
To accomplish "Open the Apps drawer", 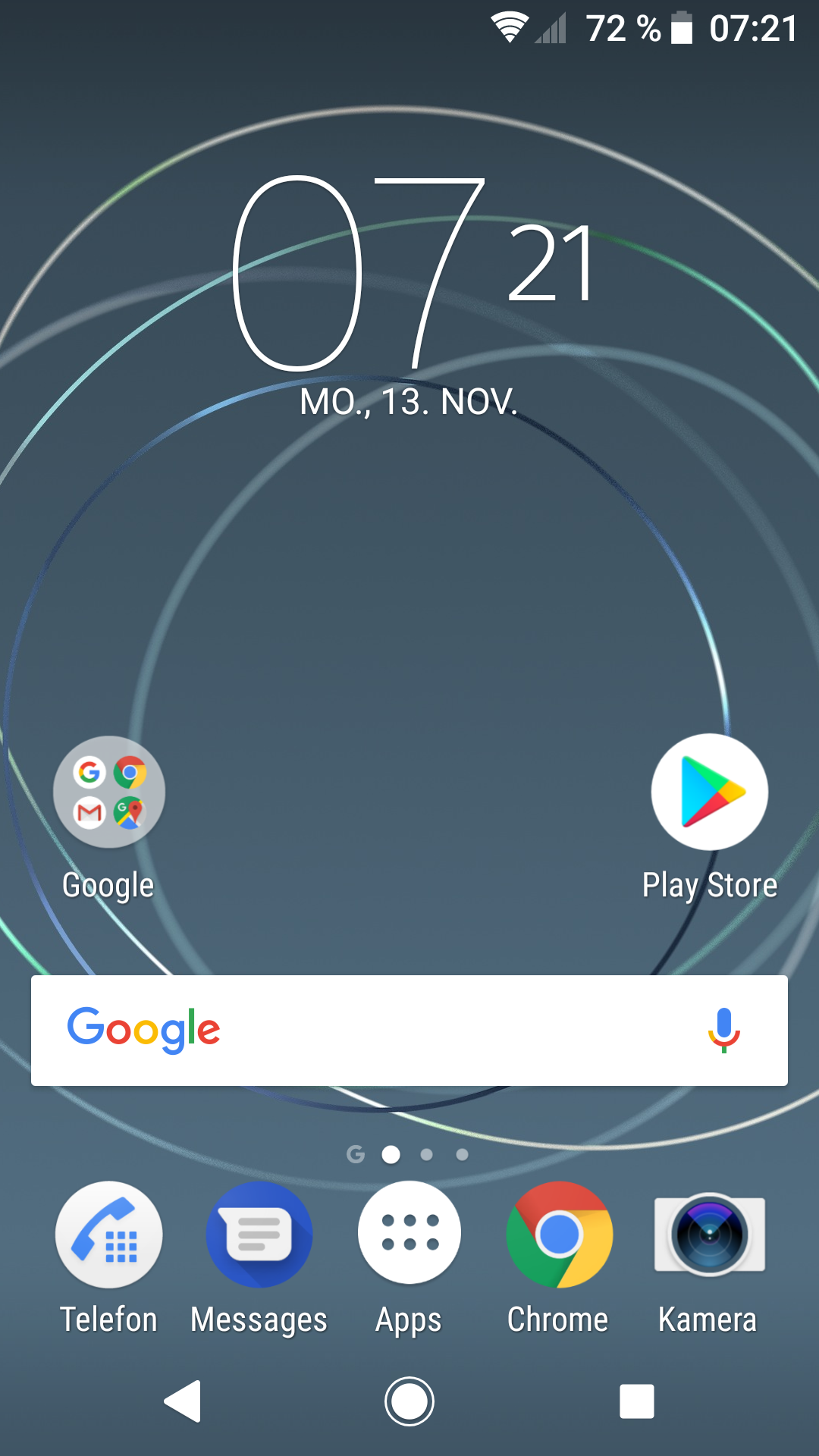I will [409, 1233].
